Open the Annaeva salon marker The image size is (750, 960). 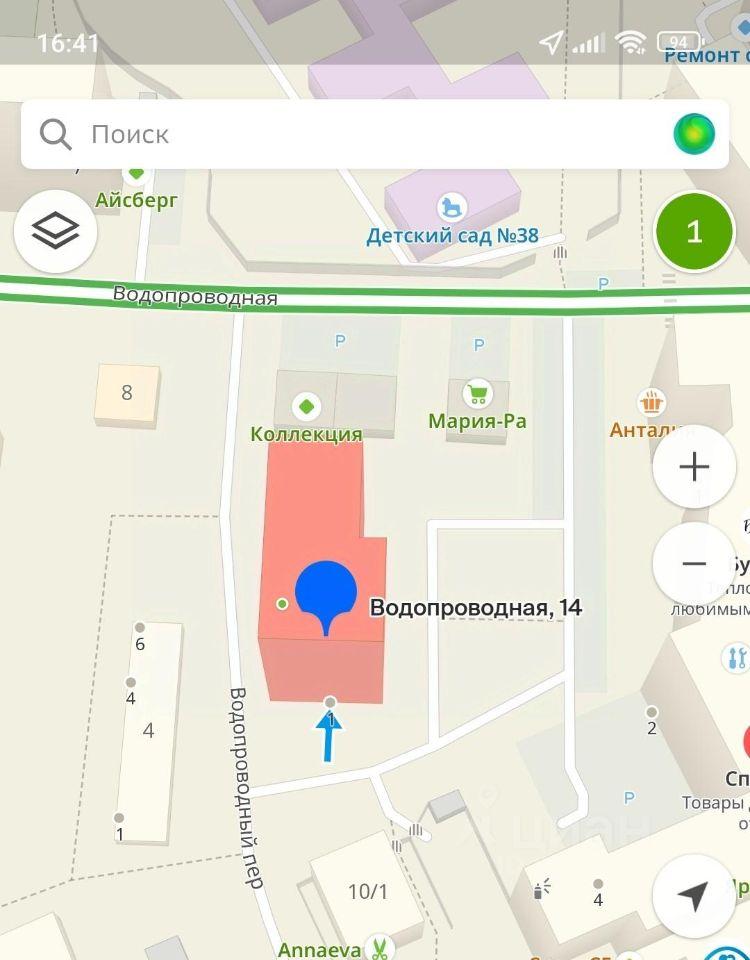(x=379, y=947)
